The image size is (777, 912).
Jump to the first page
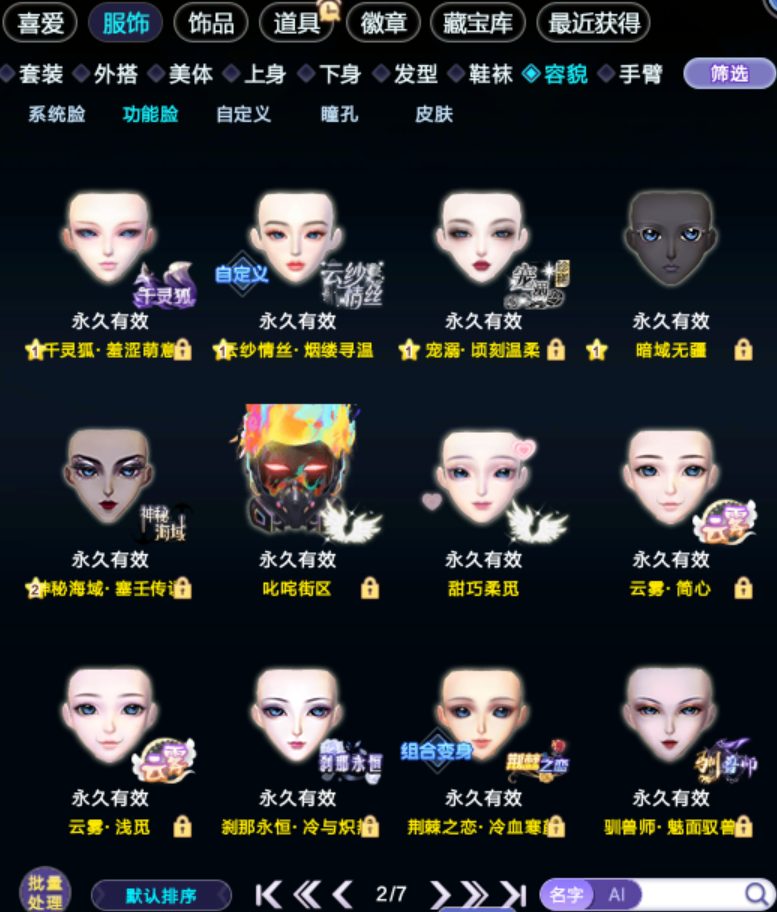click(268, 894)
